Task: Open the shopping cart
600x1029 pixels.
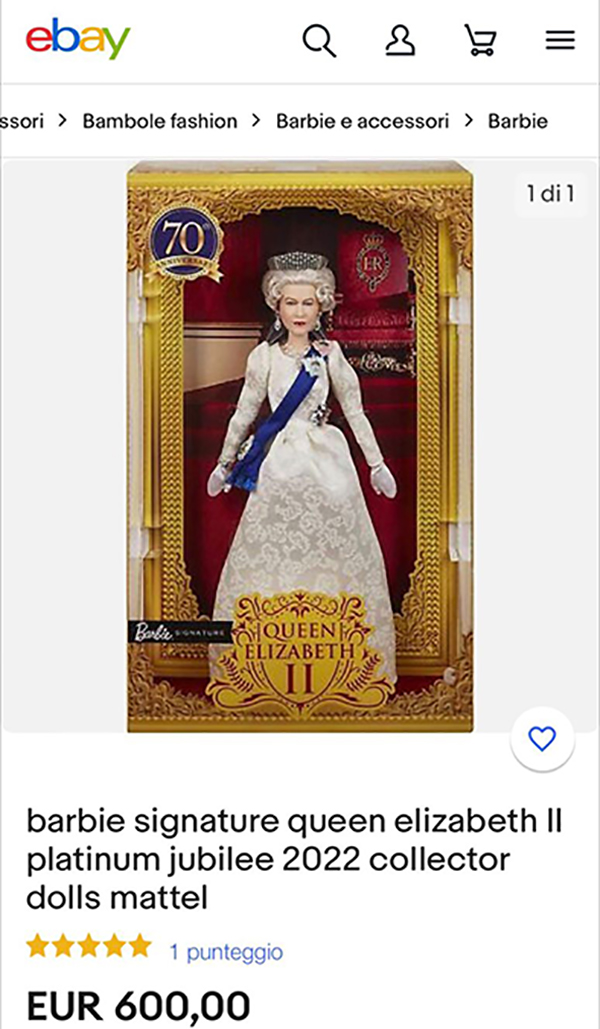Action: click(481, 40)
